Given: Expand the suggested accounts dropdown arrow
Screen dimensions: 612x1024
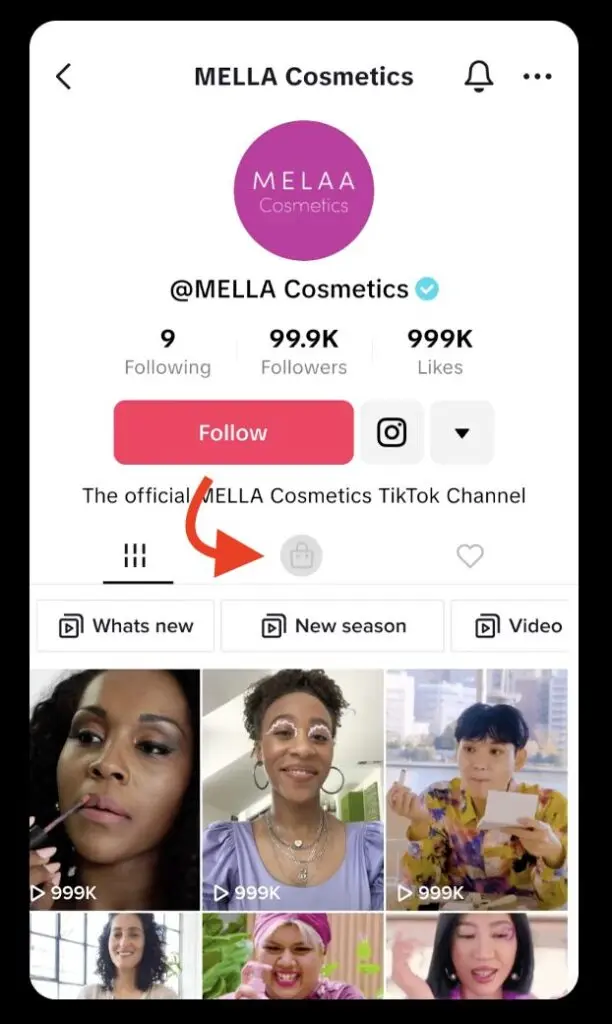Looking at the screenshot, I should tap(462, 433).
